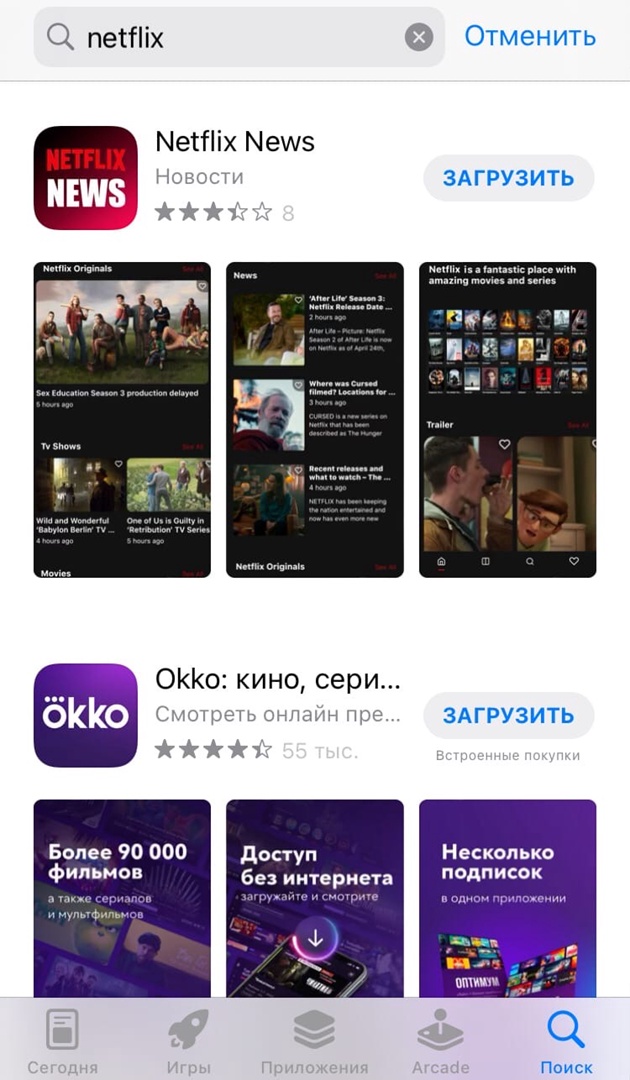This screenshot has width=630, height=1080.
Task: Switch to the Сегодня tab
Action: click(x=63, y=1040)
